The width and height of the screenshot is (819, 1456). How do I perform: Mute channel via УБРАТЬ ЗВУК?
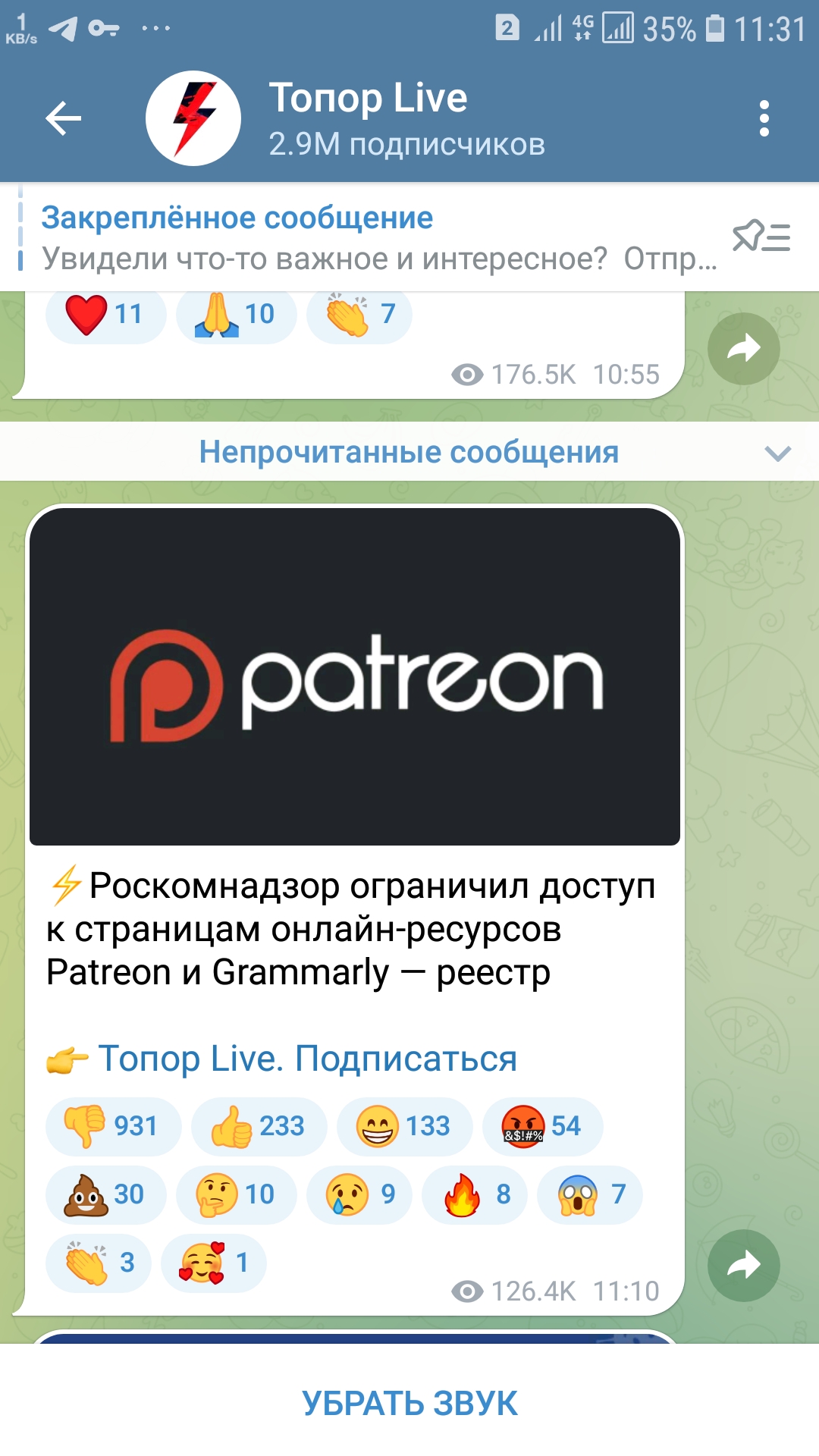(x=409, y=1403)
